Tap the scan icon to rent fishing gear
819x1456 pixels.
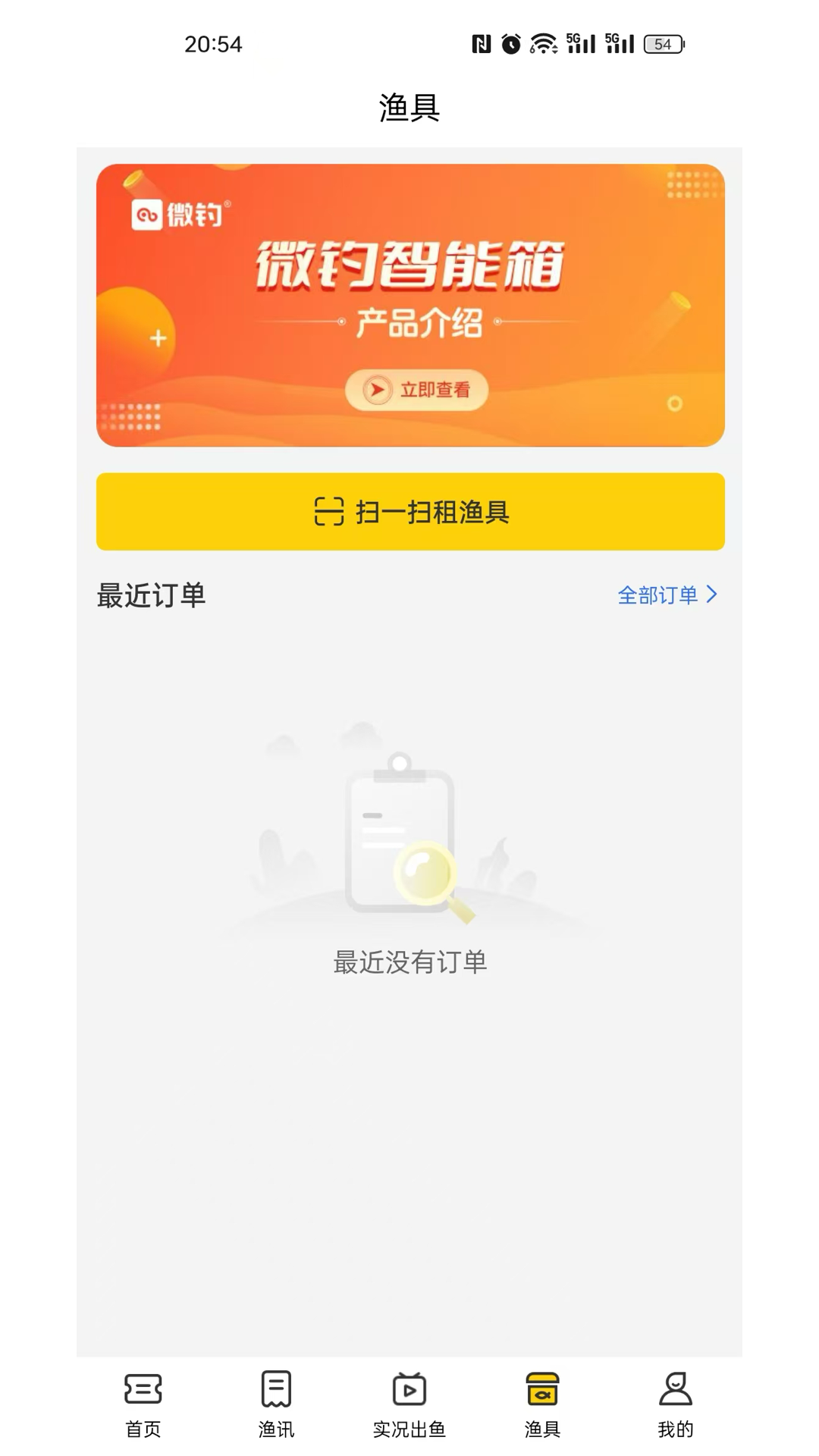(x=328, y=512)
